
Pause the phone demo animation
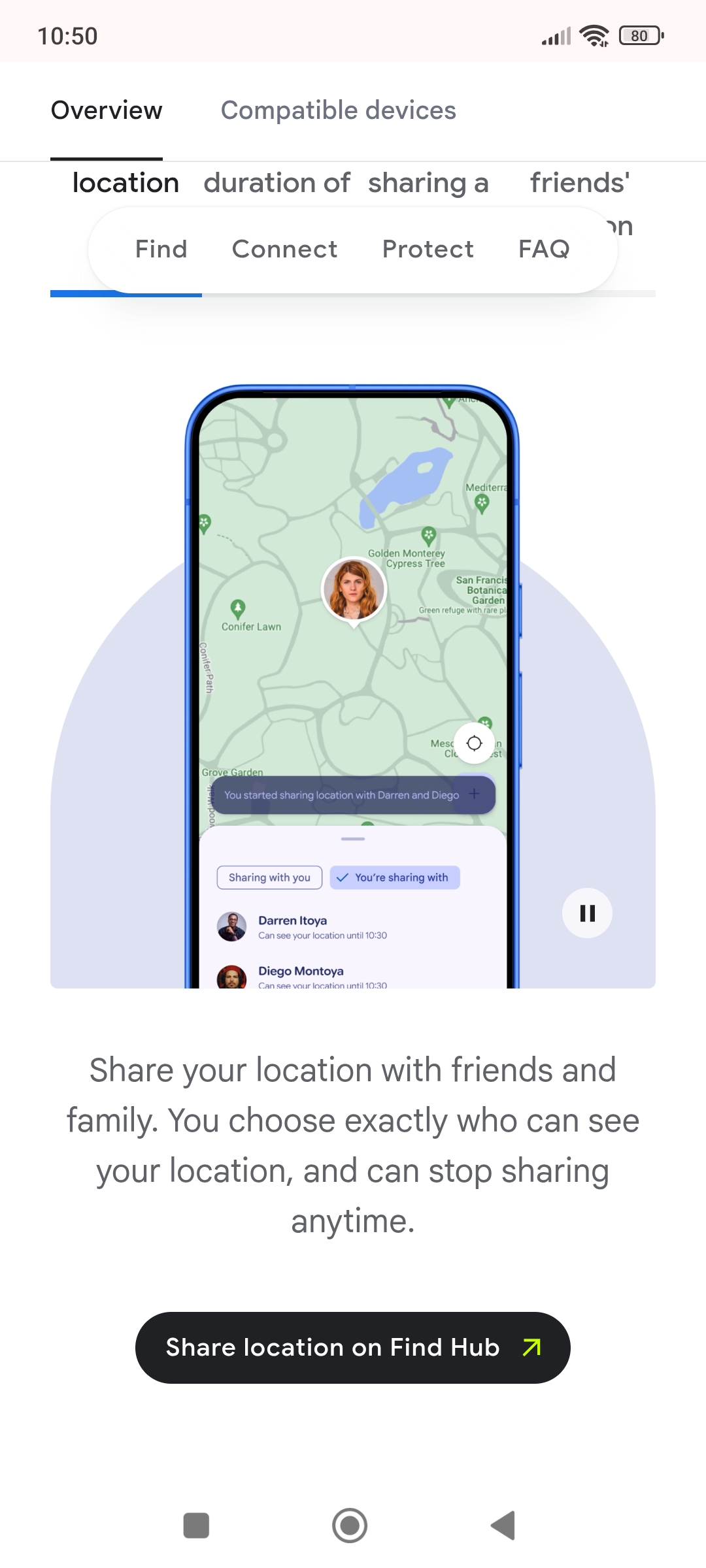(587, 913)
